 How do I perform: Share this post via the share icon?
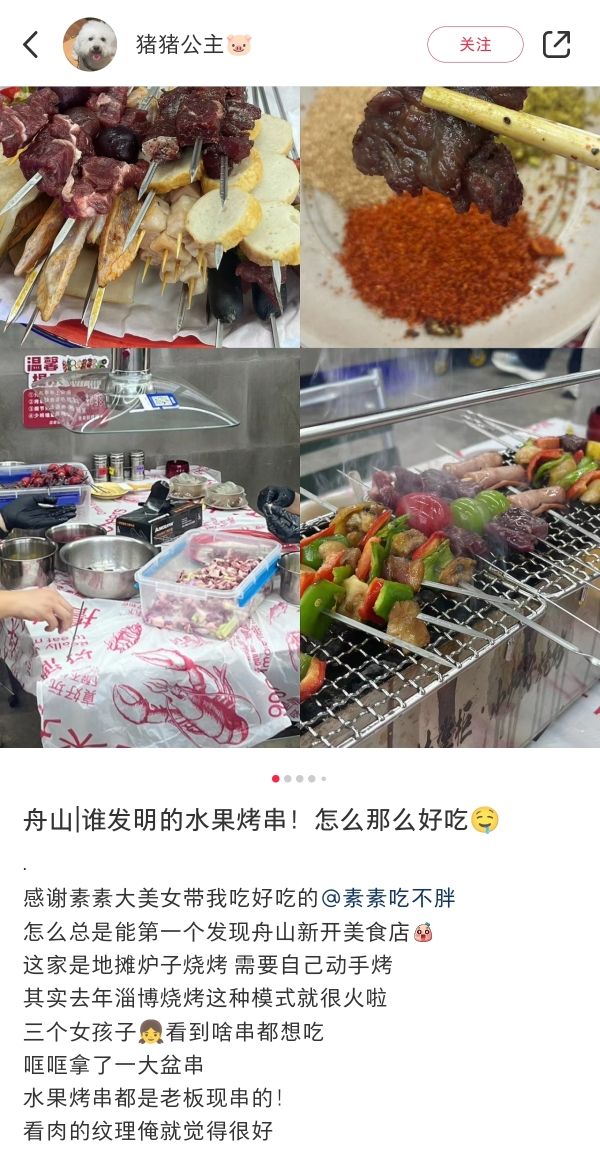pyautogui.click(x=556, y=44)
